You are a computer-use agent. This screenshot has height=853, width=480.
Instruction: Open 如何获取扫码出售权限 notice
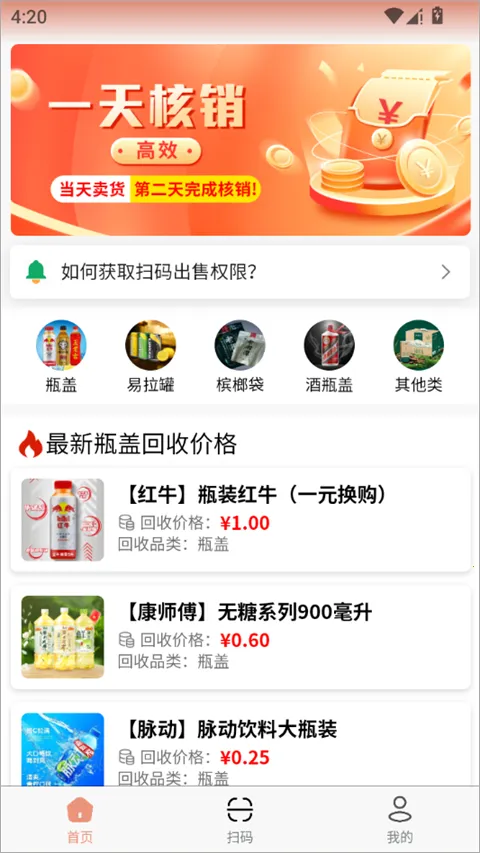click(x=240, y=272)
